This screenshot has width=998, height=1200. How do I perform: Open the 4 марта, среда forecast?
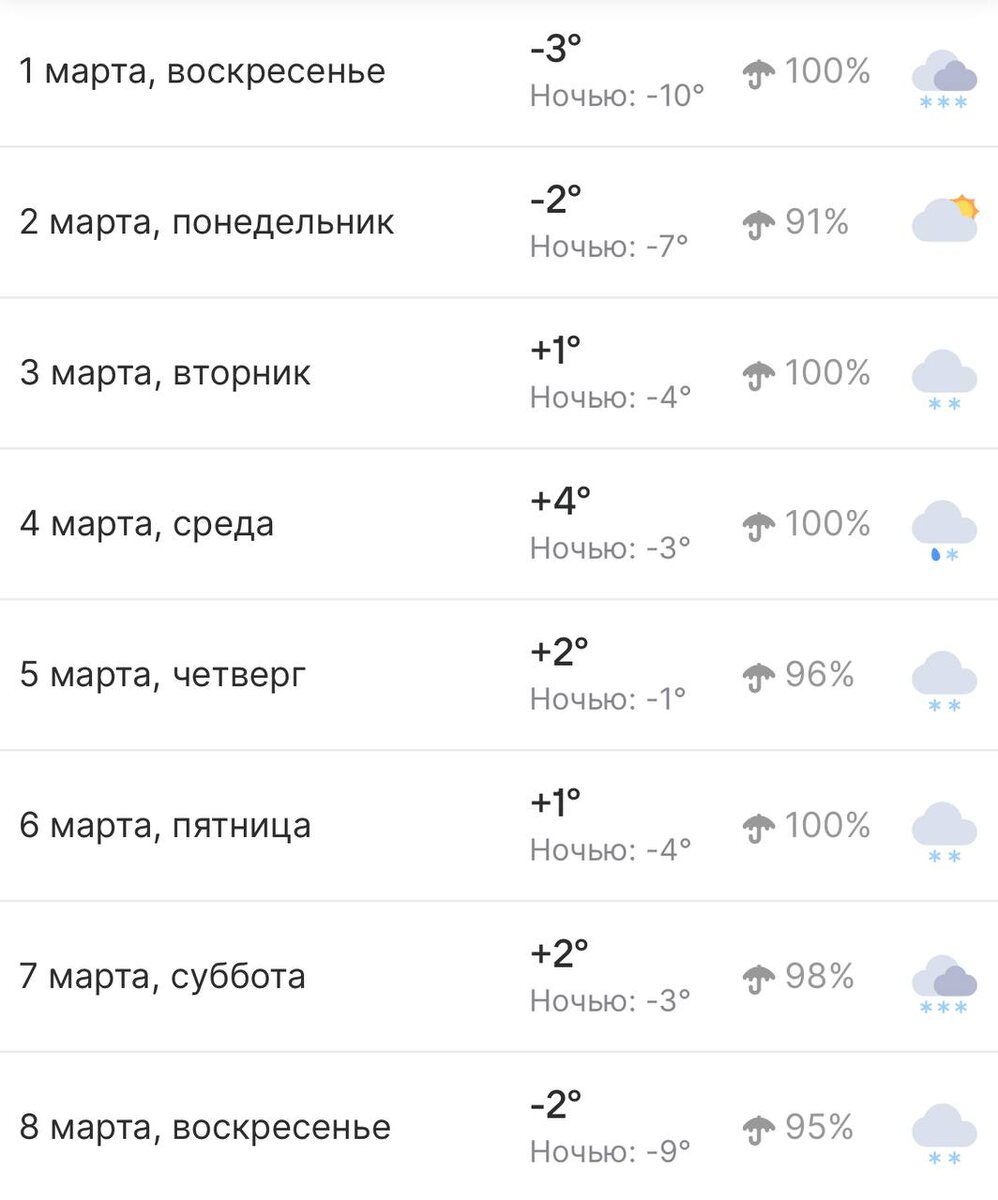(x=499, y=524)
